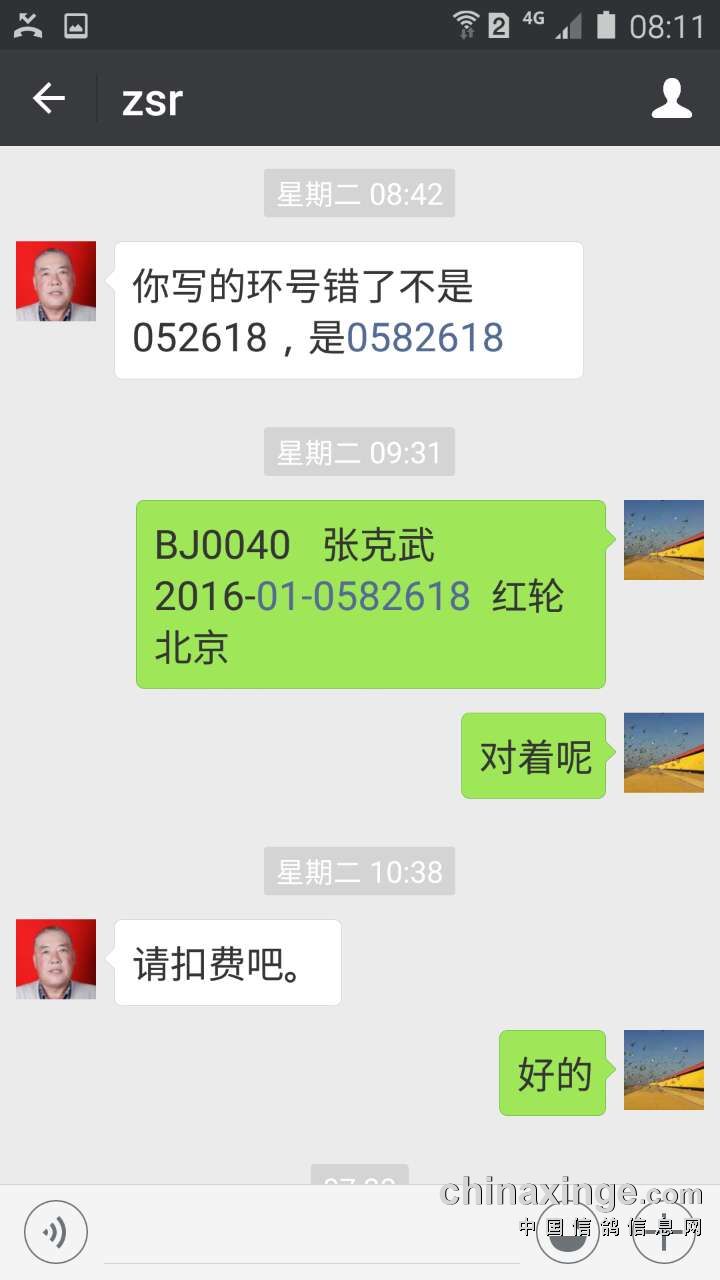Open contact avatar beside "请扣费吧。"

click(x=56, y=959)
